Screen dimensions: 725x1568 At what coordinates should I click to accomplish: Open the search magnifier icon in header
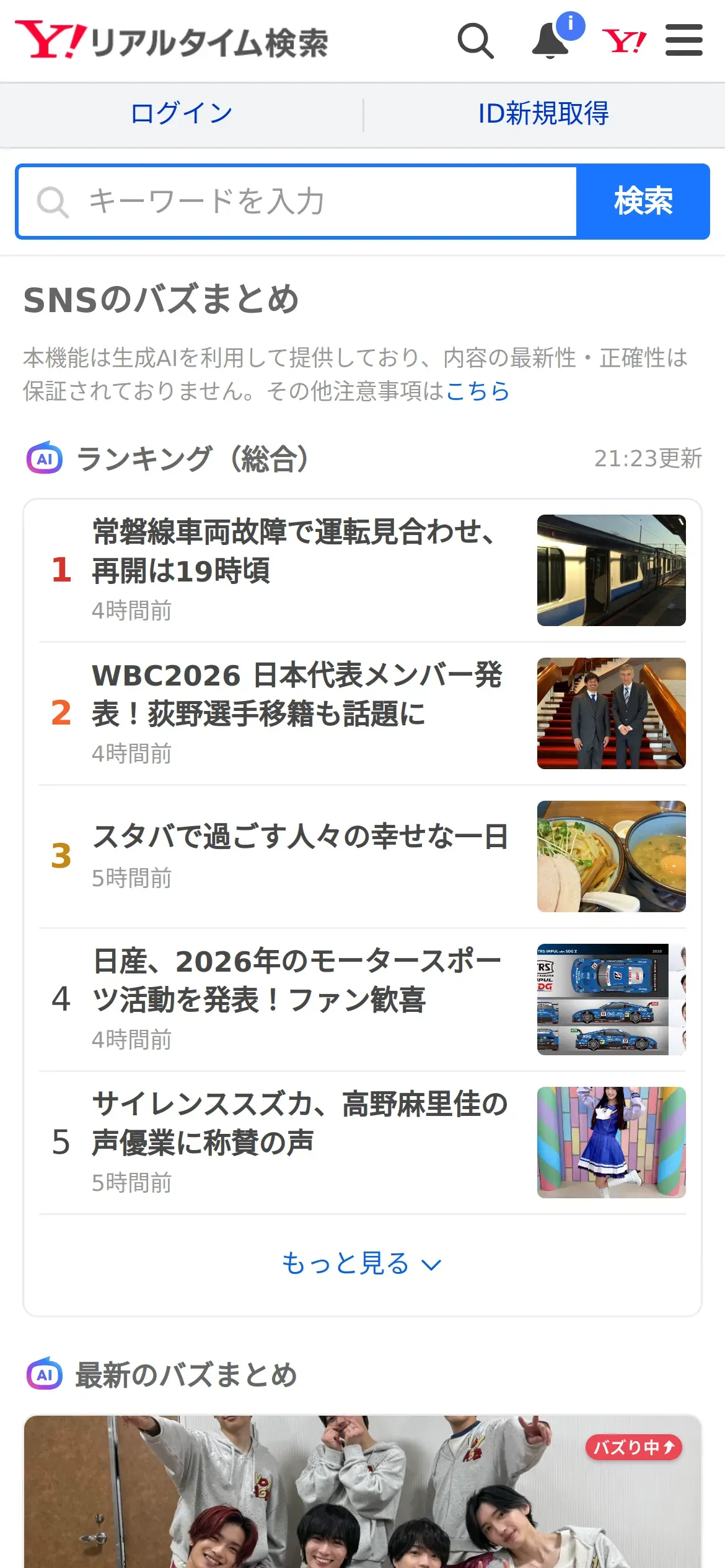[x=475, y=41]
